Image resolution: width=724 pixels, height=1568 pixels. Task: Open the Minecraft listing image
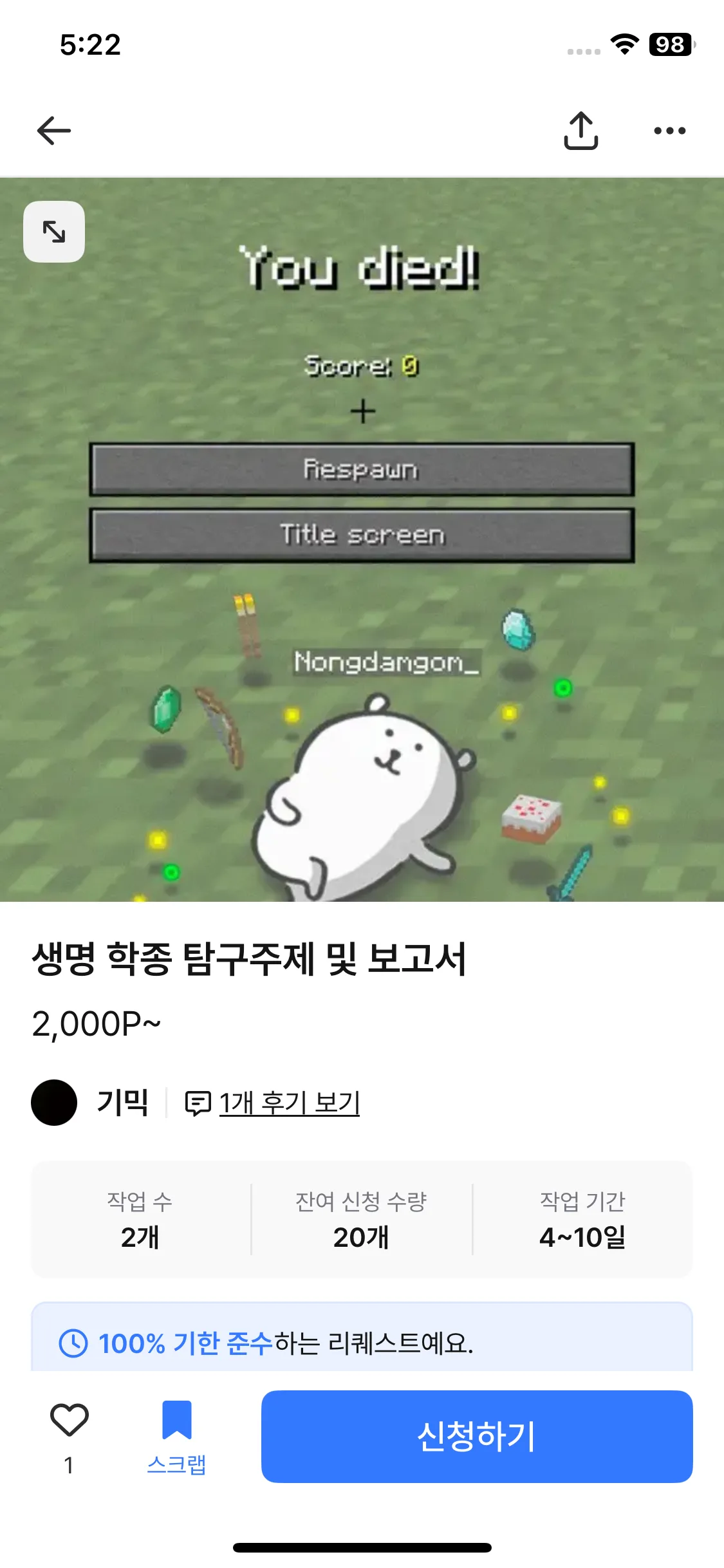click(x=362, y=539)
